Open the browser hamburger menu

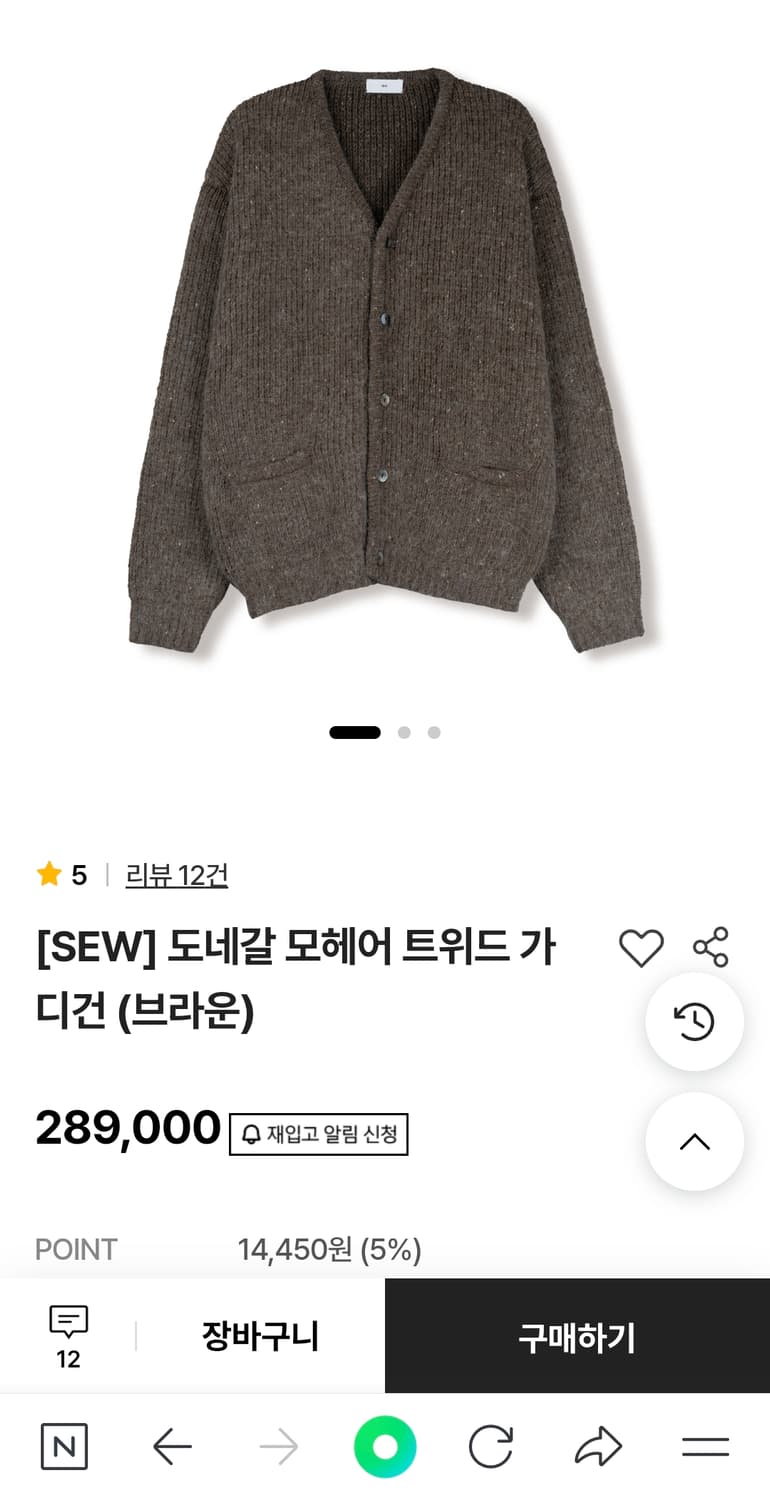point(705,1446)
